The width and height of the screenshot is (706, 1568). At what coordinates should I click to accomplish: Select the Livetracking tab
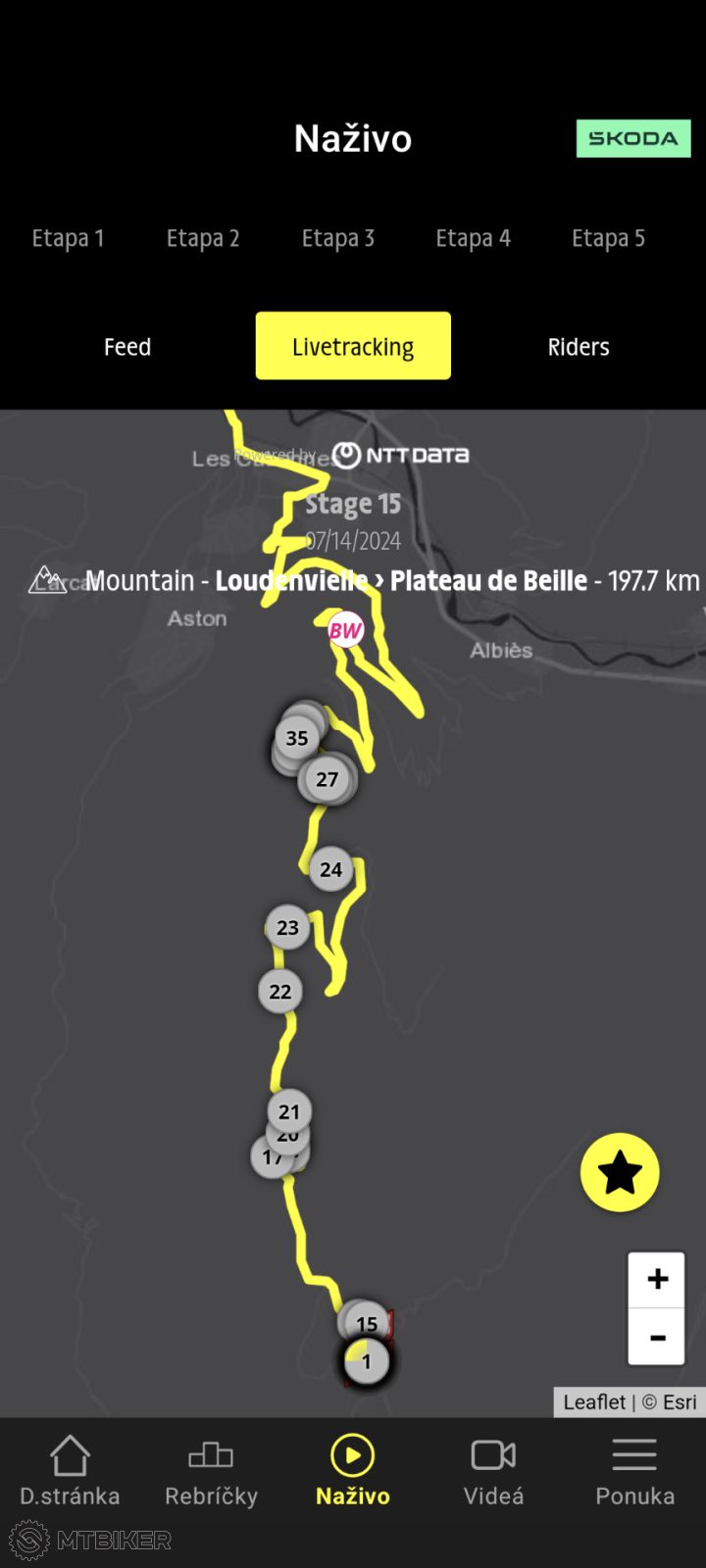click(x=353, y=346)
